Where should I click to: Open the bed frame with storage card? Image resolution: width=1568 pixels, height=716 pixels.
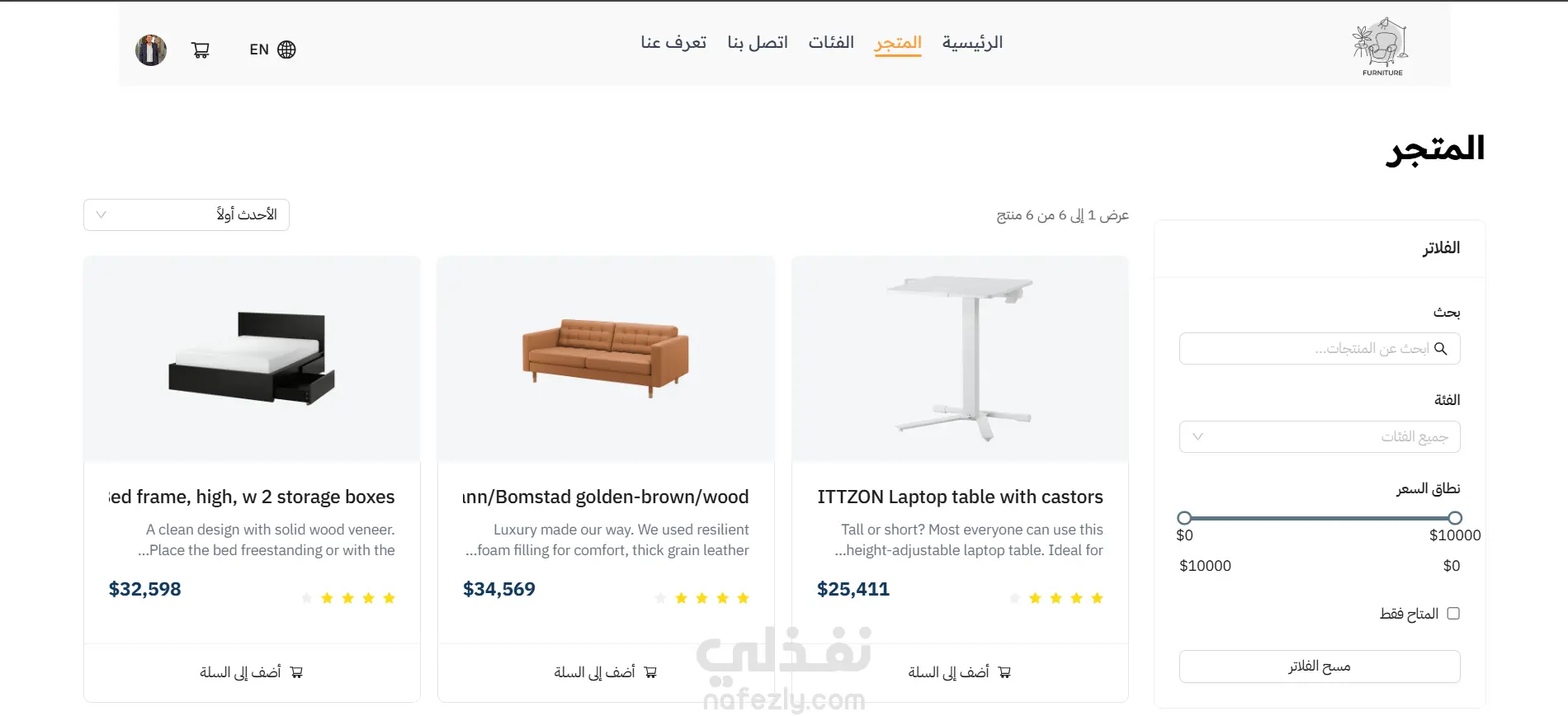[252, 497]
